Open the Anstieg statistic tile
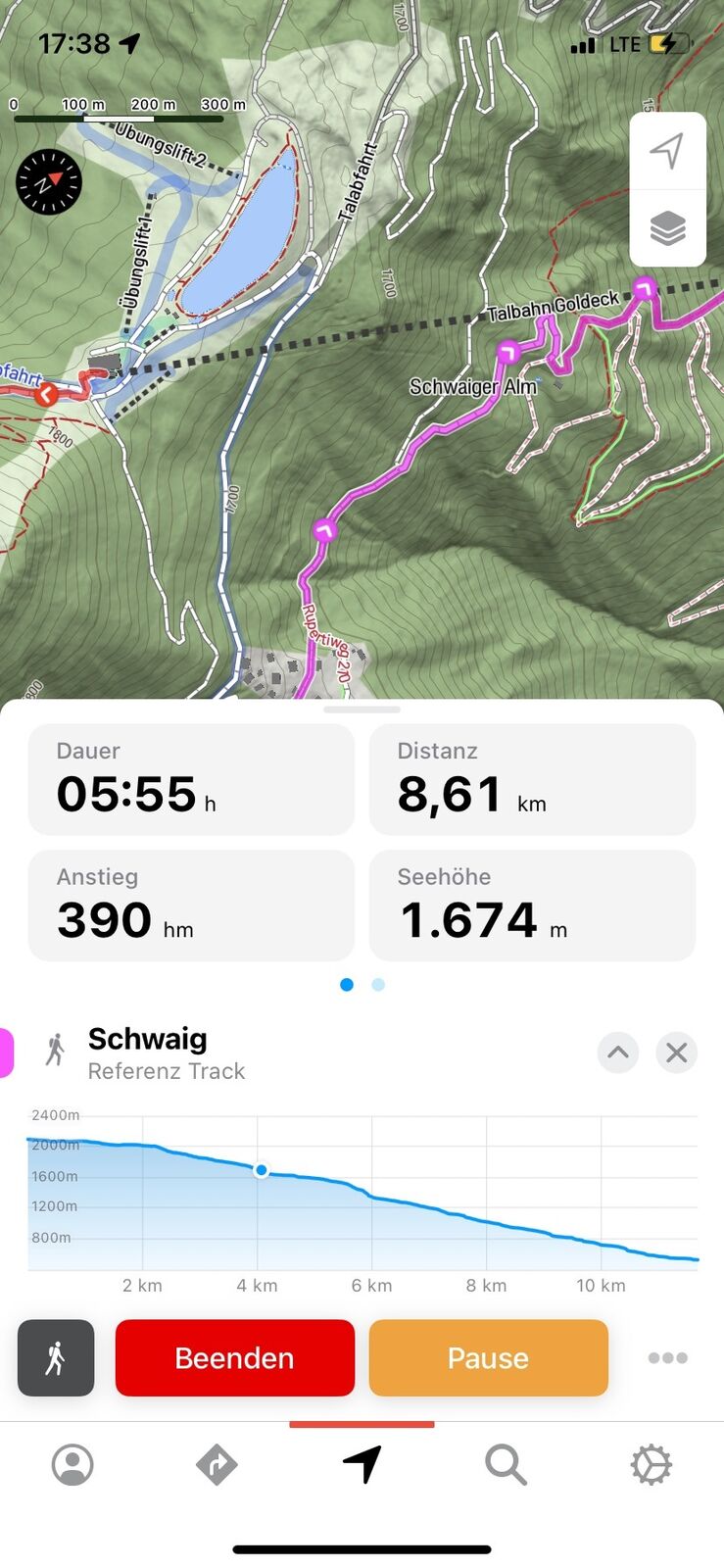724x1568 pixels. pos(191,906)
